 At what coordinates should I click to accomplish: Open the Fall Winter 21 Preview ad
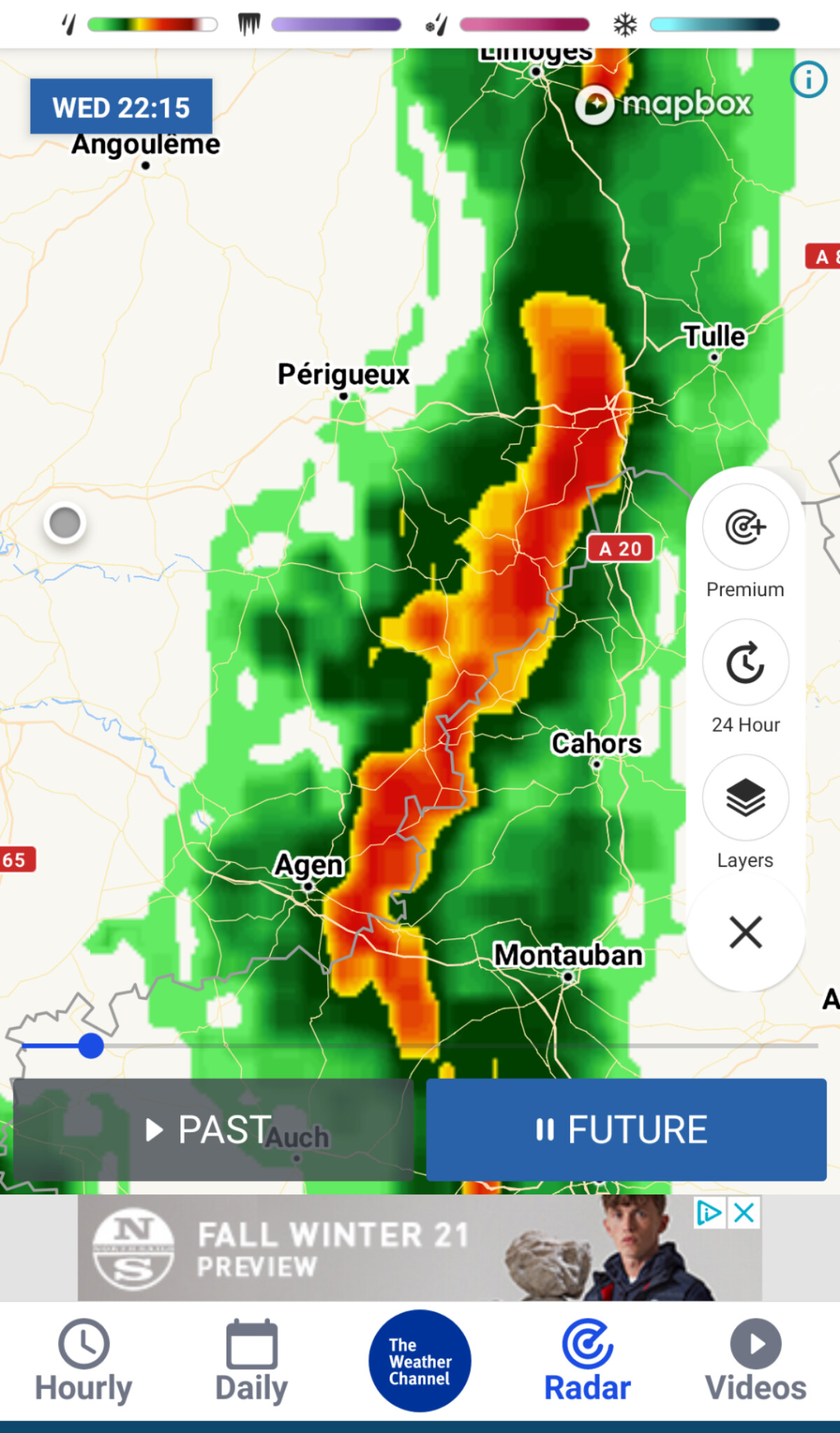tap(420, 1248)
